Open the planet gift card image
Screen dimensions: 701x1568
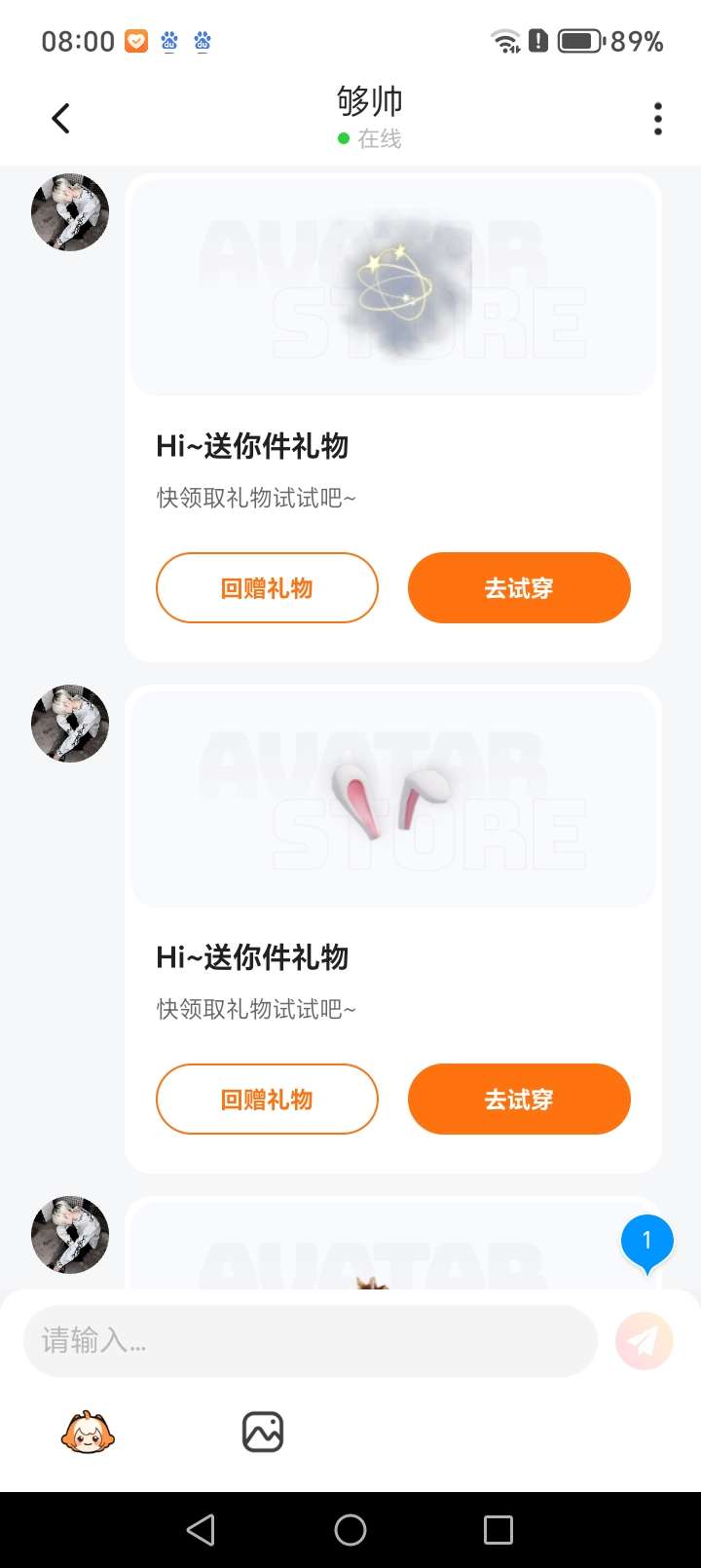[x=393, y=286]
